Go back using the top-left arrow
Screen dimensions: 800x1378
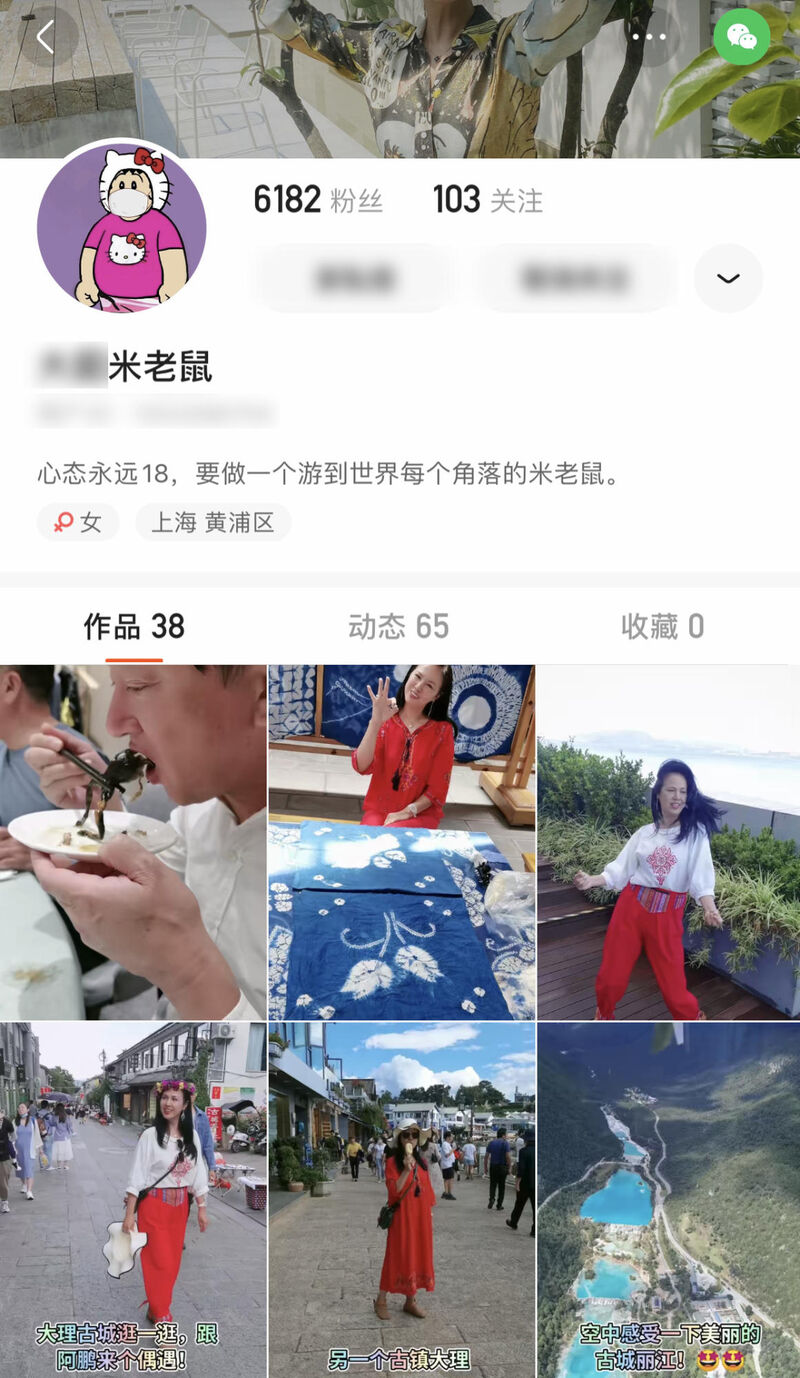47,37
